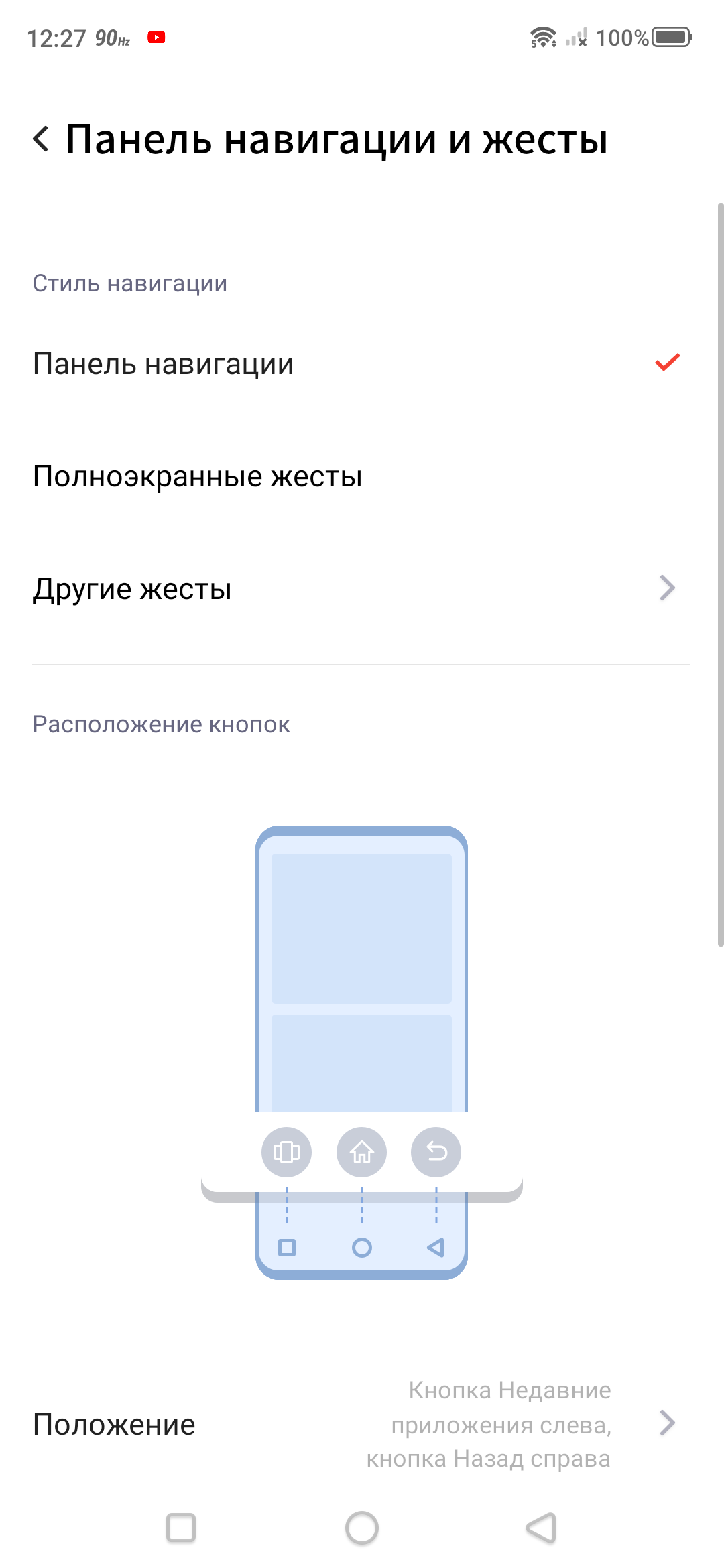The width and height of the screenshot is (724, 1568).
Task: Go back from Панель навигации и жесты
Action: pos(42,139)
